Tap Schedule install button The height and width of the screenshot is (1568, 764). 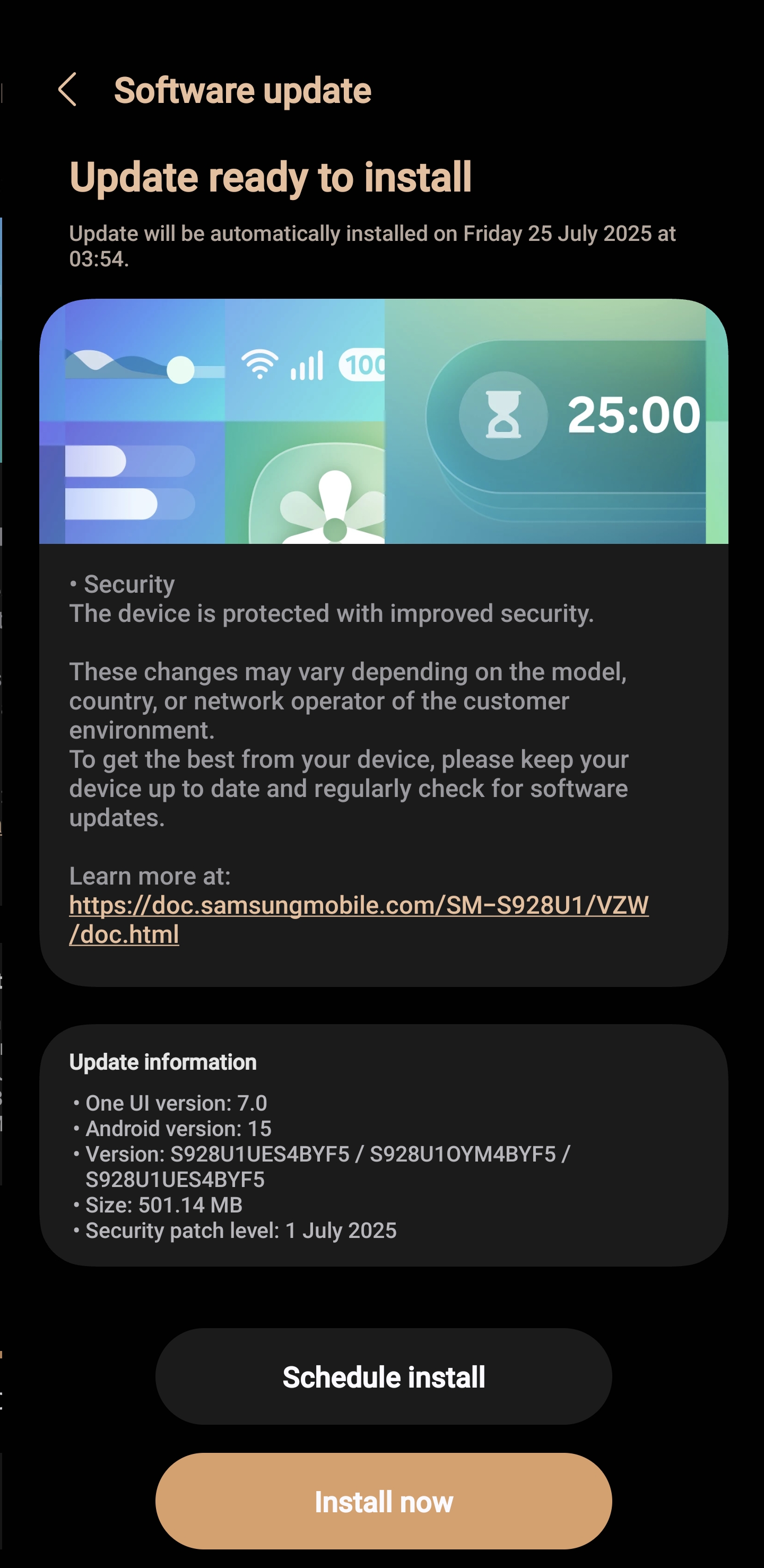coord(384,1377)
